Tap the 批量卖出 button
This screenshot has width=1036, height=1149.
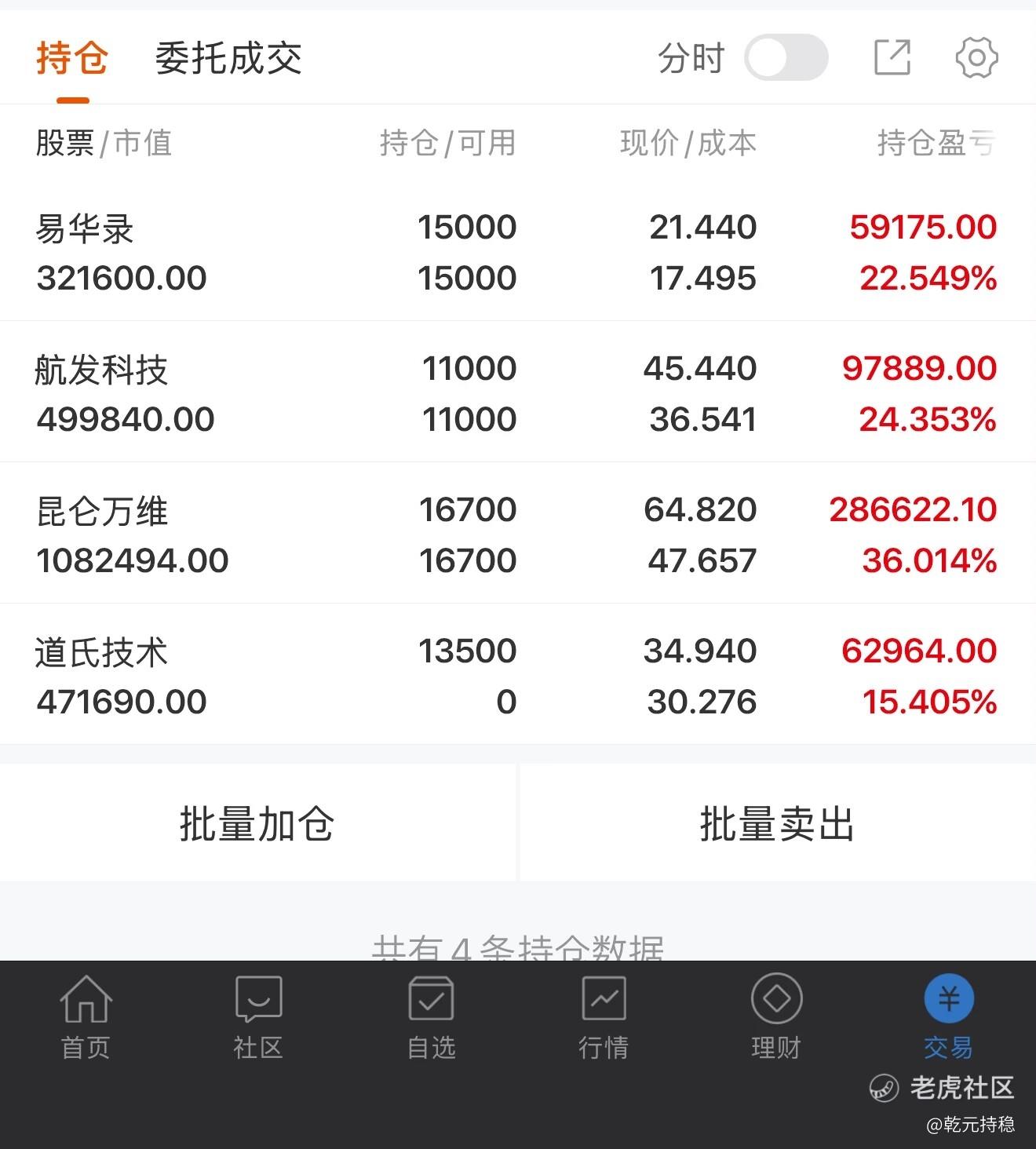[778, 823]
